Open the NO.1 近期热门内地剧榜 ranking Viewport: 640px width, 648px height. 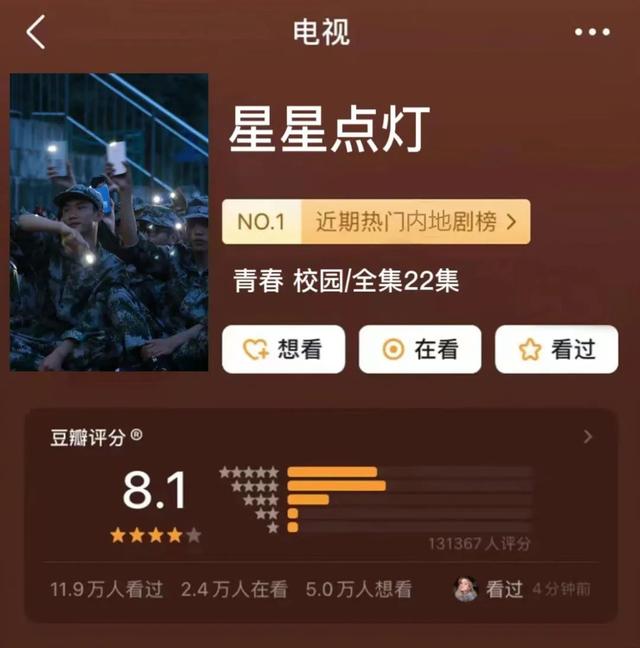(376, 222)
